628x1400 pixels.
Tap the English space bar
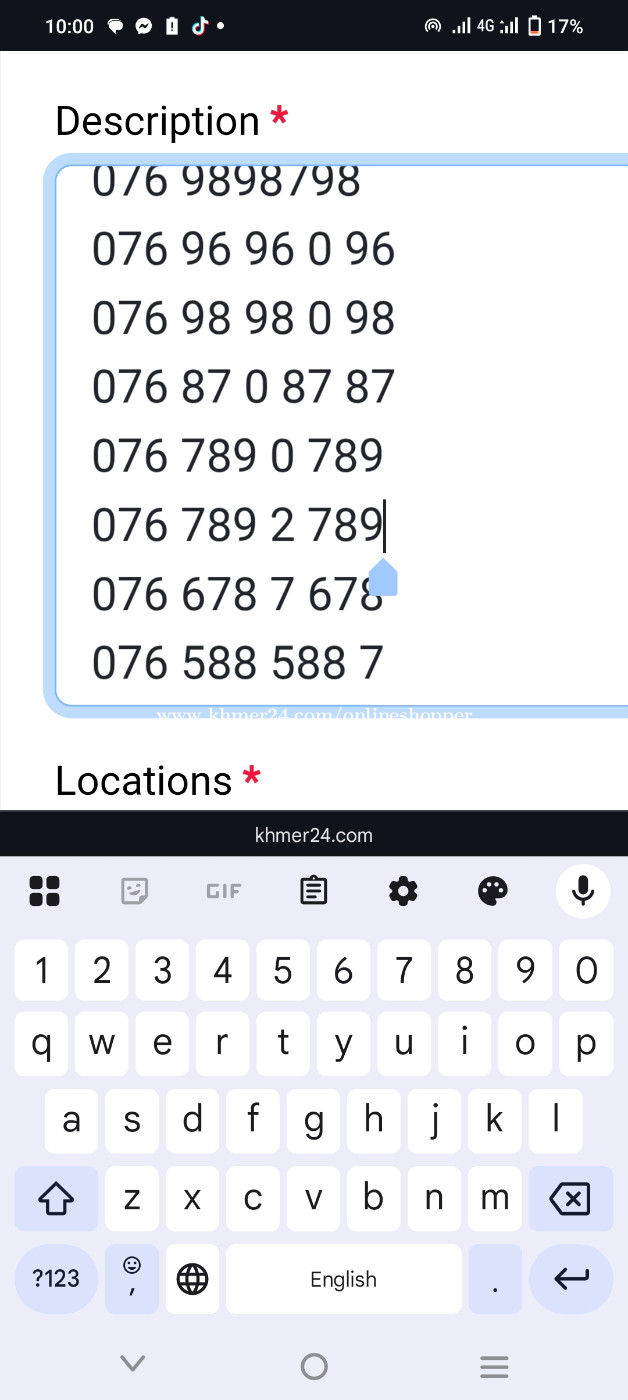(343, 1278)
